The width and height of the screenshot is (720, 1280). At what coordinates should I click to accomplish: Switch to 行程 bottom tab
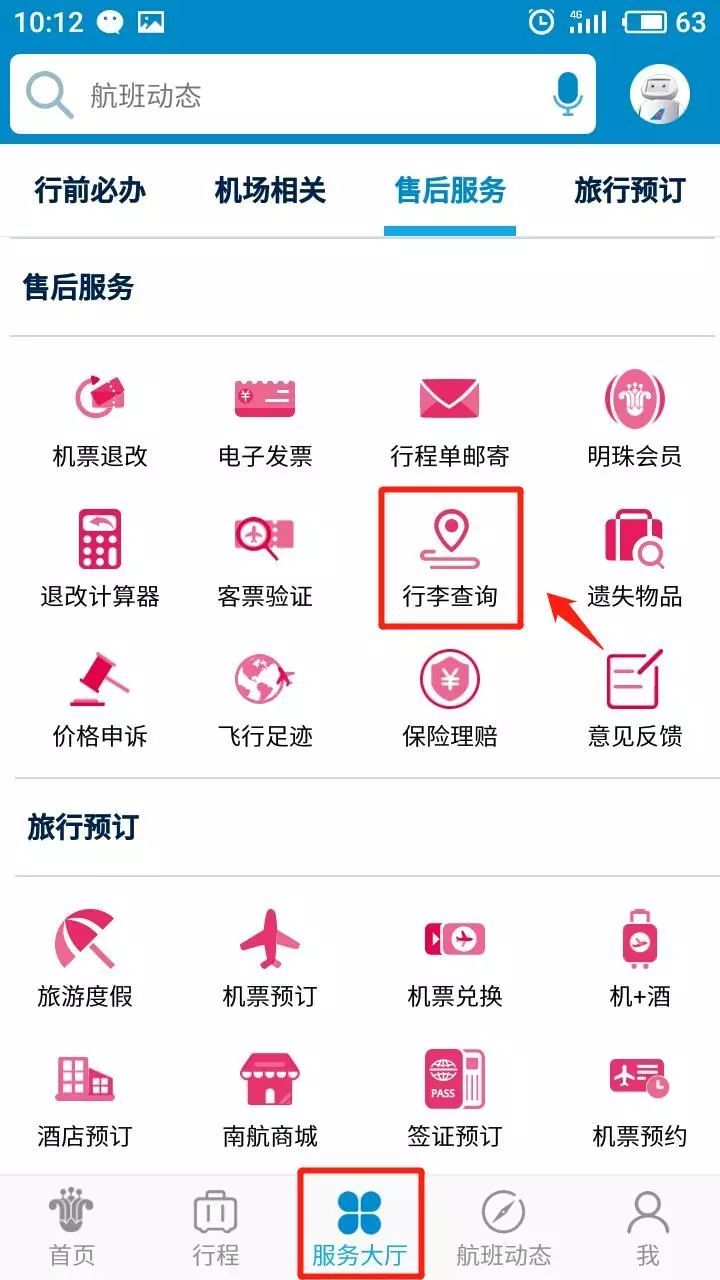[216, 1228]
